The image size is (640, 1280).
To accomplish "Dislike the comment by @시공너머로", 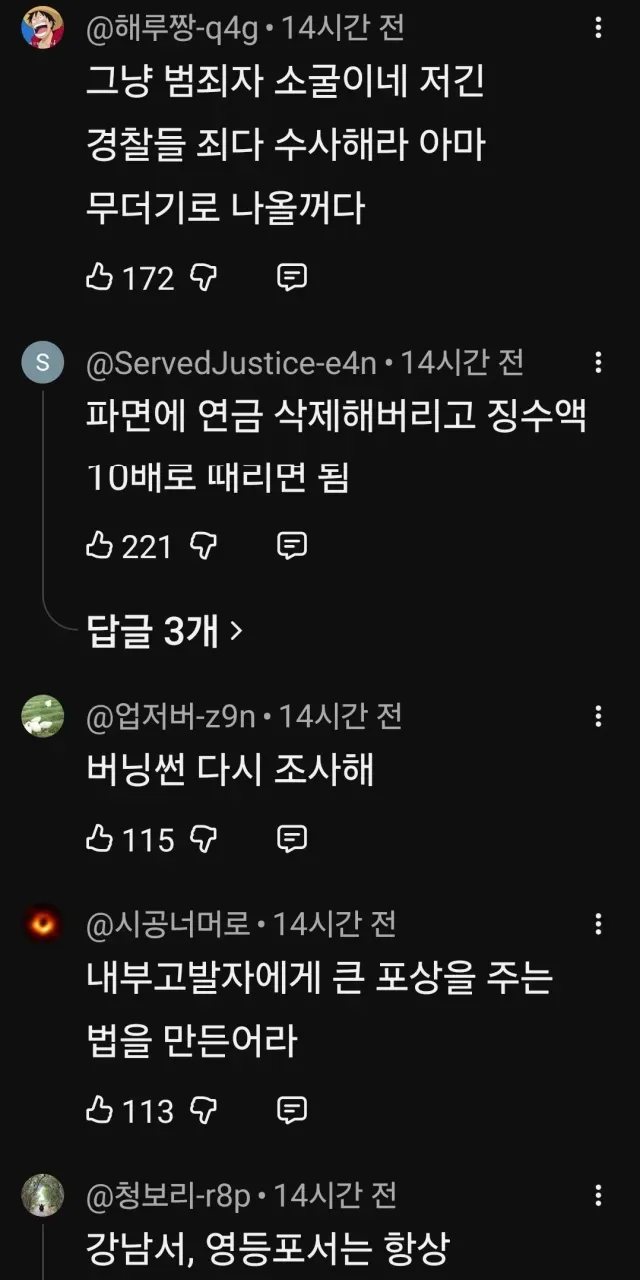I will point(204,1109).
